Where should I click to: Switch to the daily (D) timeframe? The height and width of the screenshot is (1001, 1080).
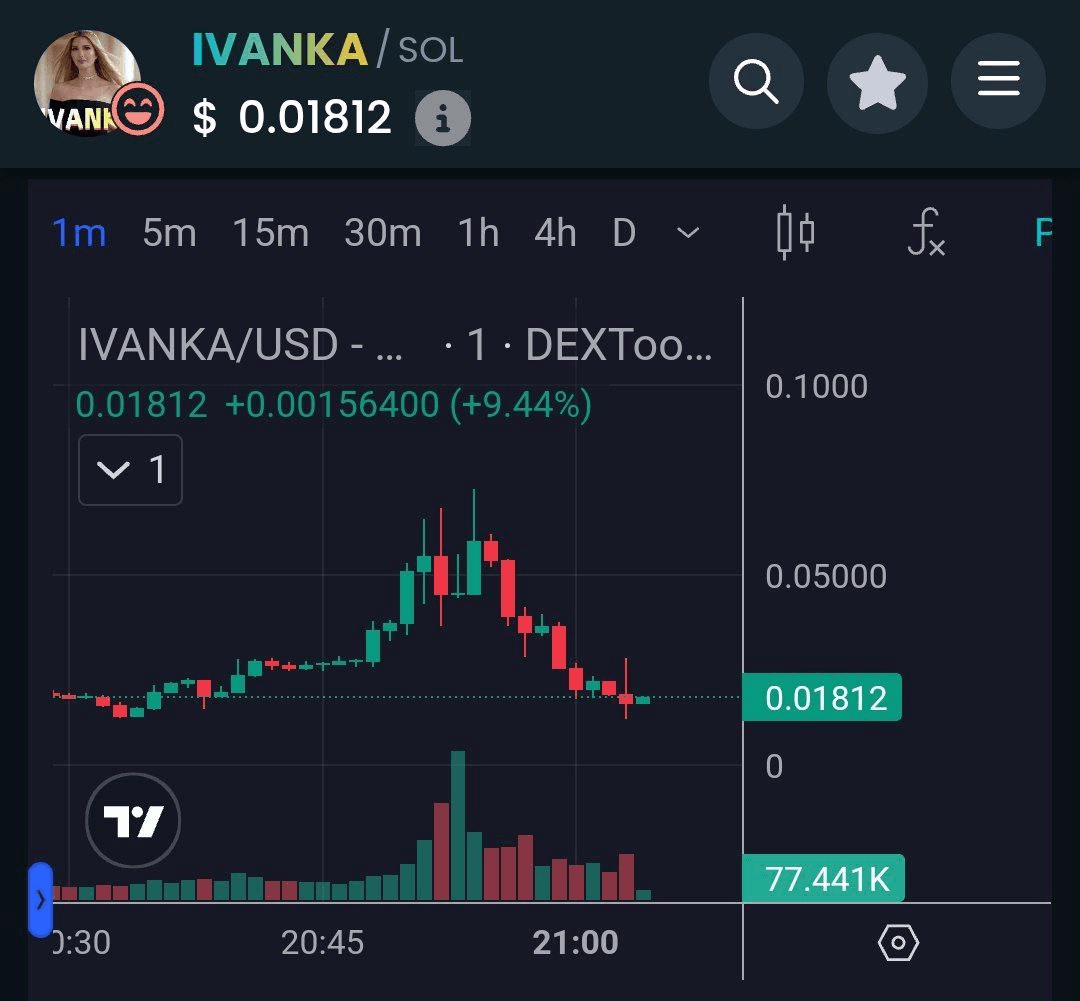[624, 233]
